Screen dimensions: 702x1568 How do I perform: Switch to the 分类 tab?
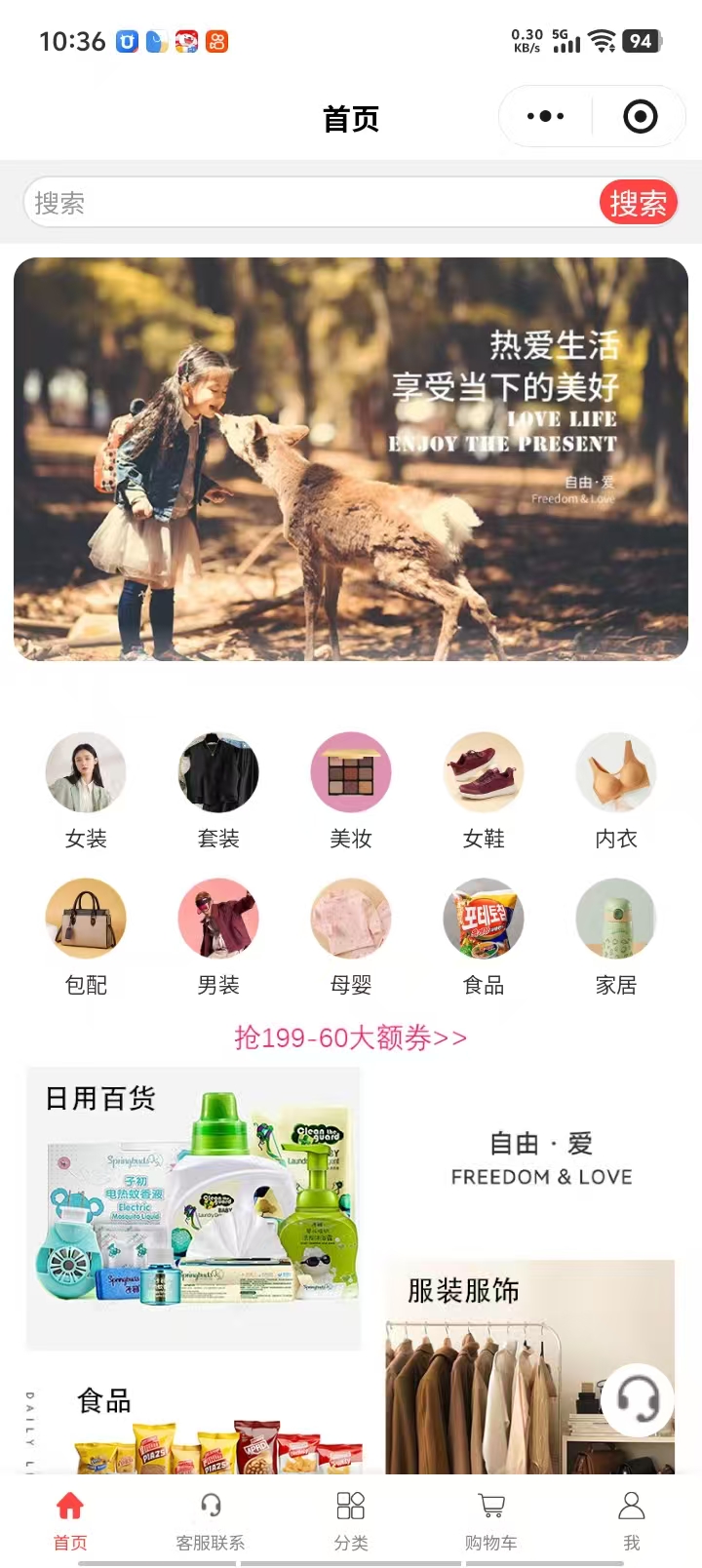pyautogui.click(x=351, y=1519)
